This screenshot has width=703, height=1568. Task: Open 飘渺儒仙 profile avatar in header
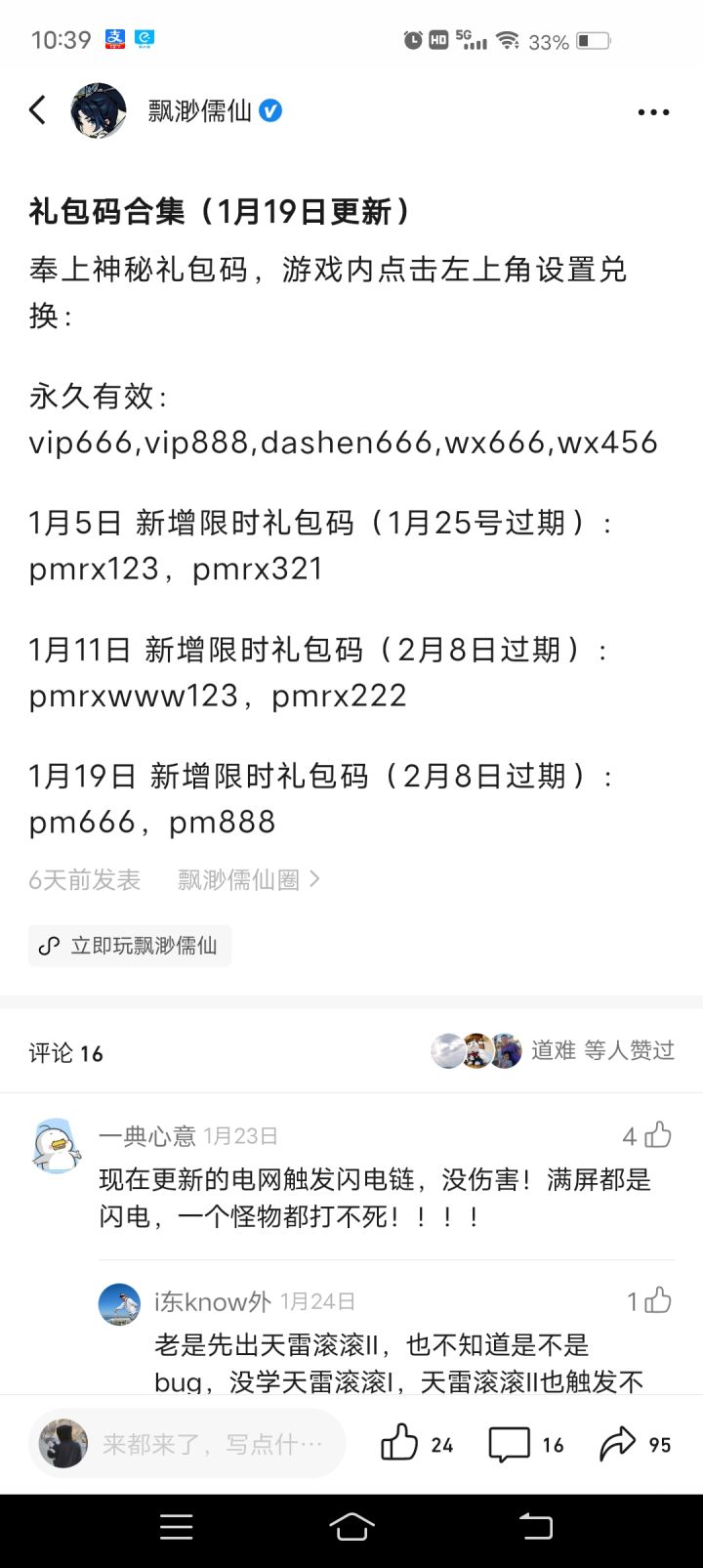point(99,110)
